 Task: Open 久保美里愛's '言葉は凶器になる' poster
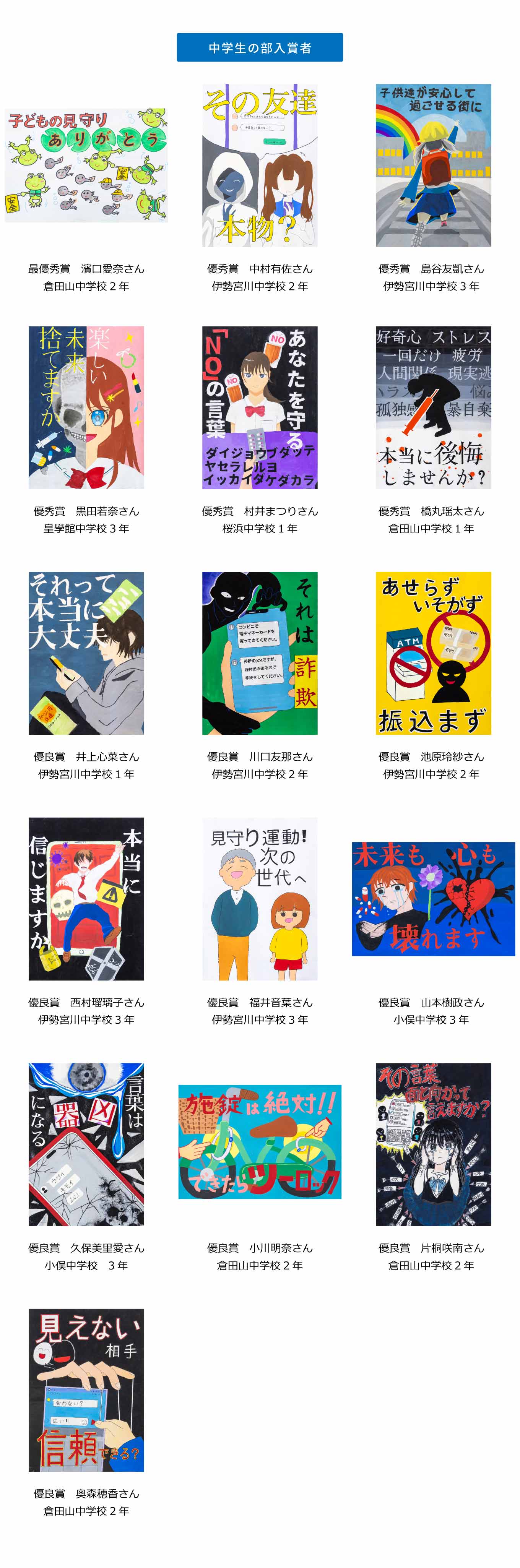point(86,1144)
